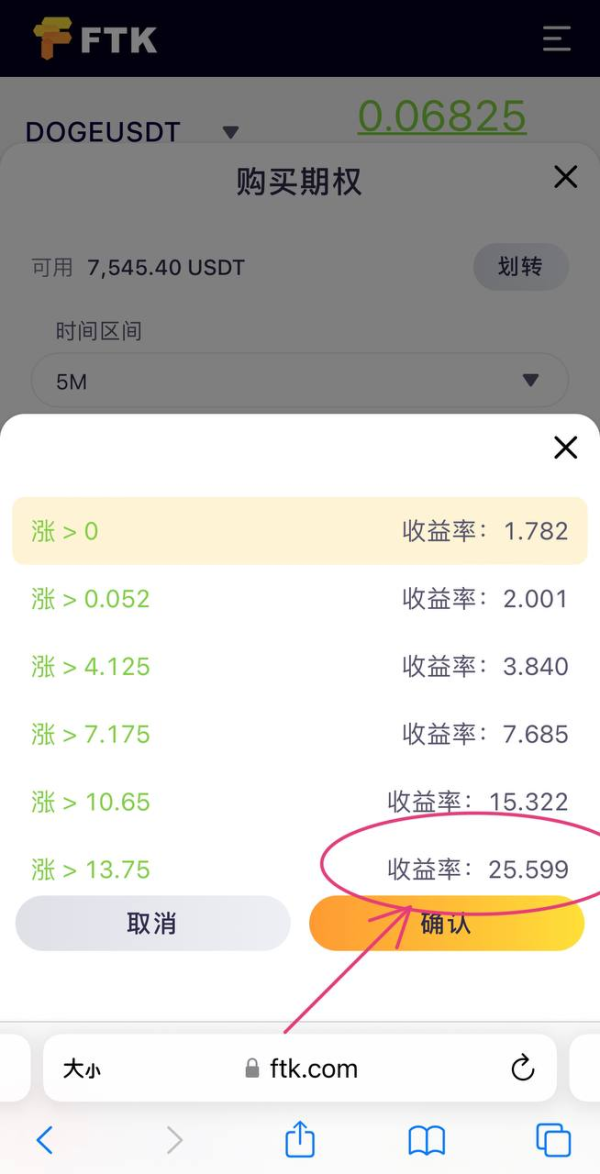Open the Safari share sheet
Screen dimensions: 600x1174
300,1139
